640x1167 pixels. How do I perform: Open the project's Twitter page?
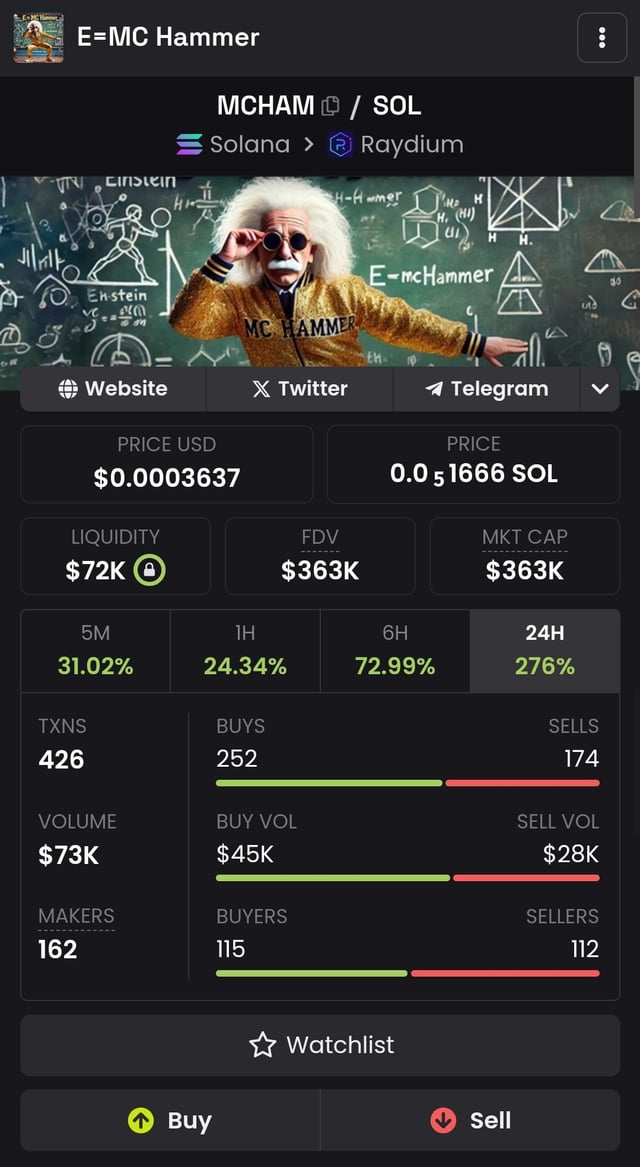pos(300,389)
